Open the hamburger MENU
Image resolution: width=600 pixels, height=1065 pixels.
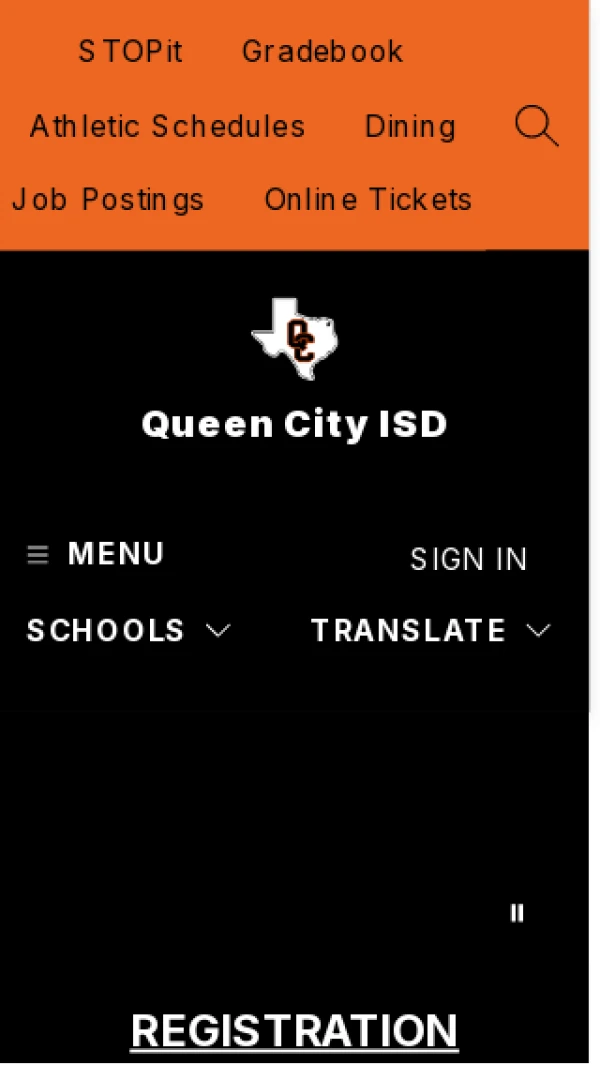(x=96, y=554)
